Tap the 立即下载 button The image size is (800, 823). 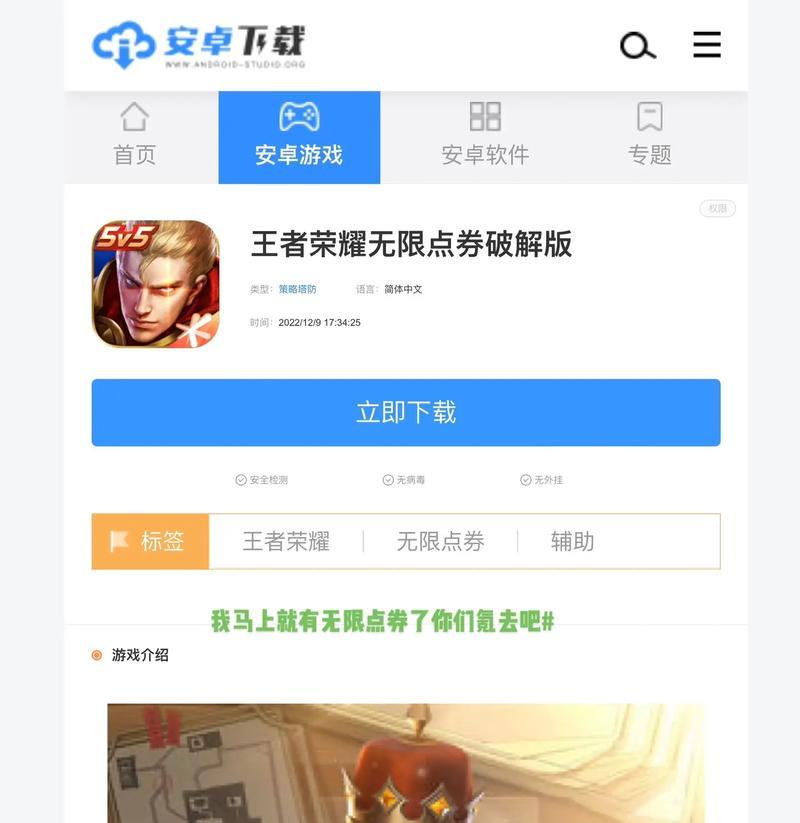[x=406, y=412]
